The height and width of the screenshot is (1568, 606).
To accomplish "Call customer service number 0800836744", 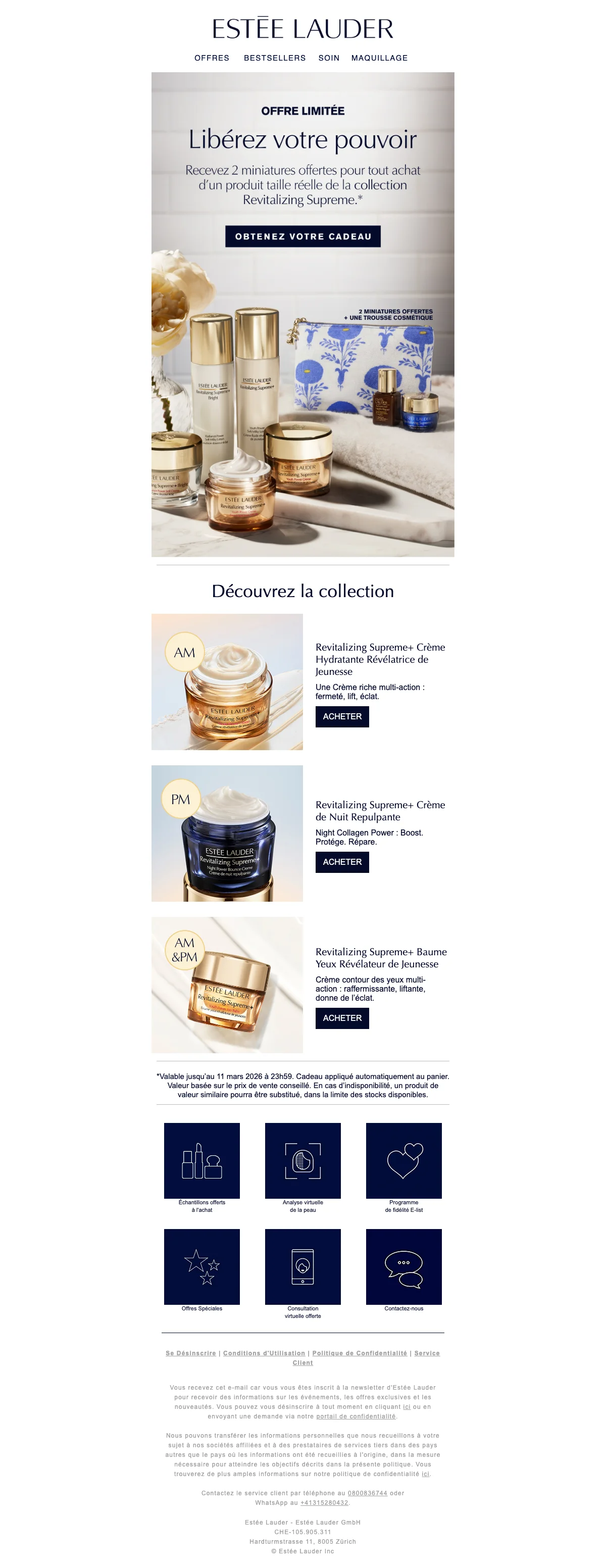I will click(x=367, y=1493).
